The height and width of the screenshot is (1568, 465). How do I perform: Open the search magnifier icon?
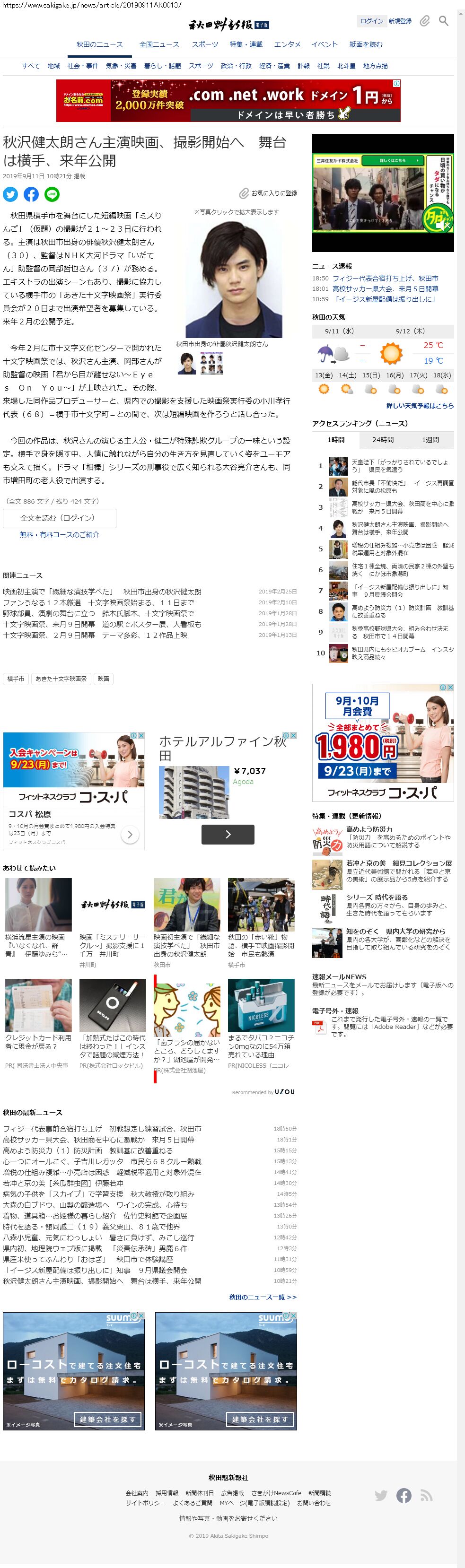[444, 21]
